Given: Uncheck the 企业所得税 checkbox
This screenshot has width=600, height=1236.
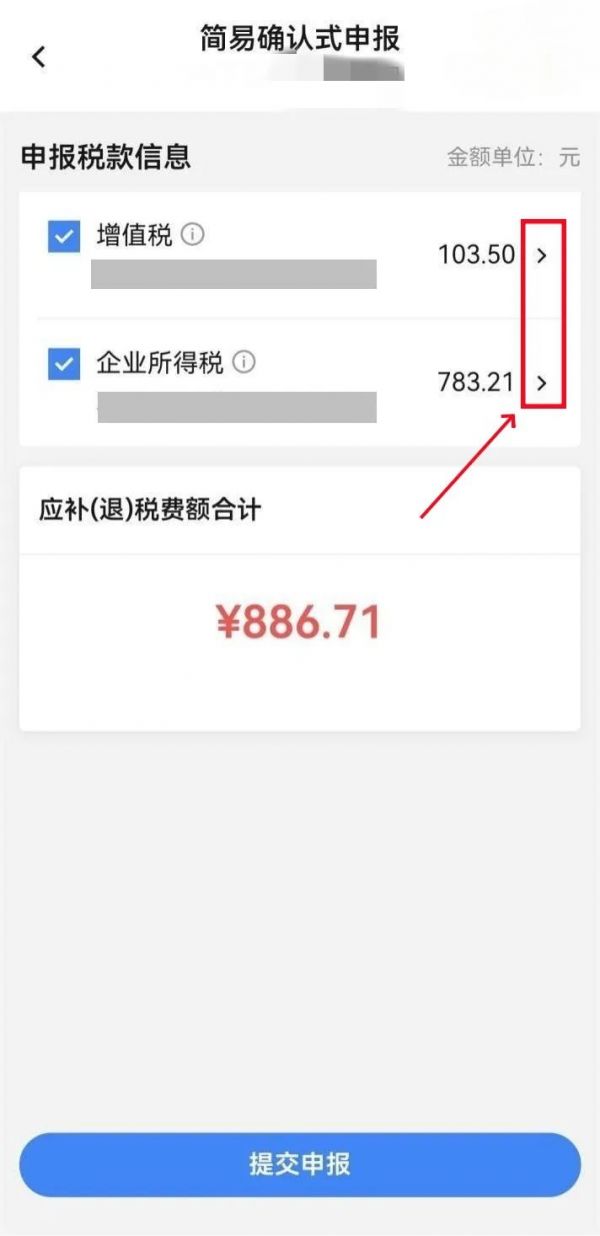Looking at the screenshot, I should [64, 365].
